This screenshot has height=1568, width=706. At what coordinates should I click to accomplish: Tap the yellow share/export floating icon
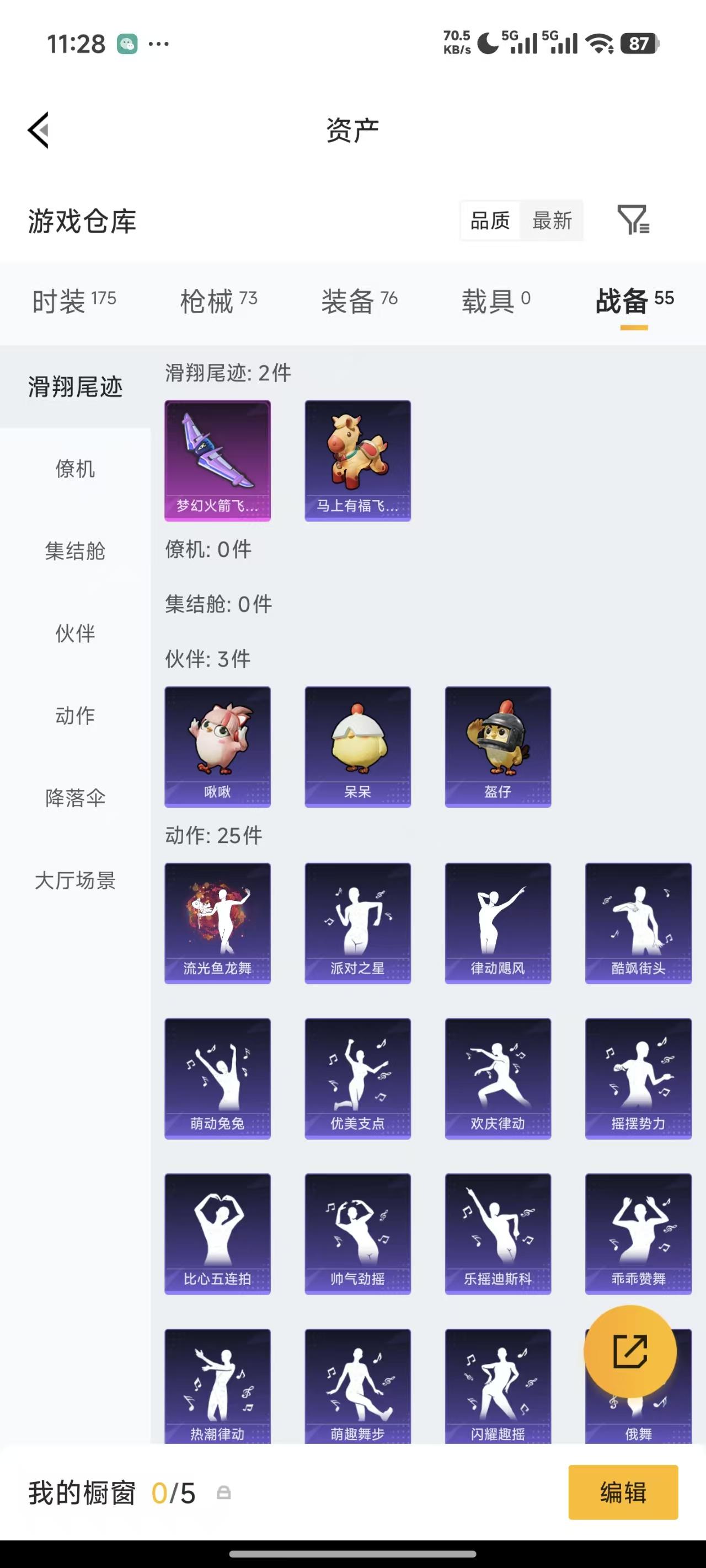[x=630, y=1350]
